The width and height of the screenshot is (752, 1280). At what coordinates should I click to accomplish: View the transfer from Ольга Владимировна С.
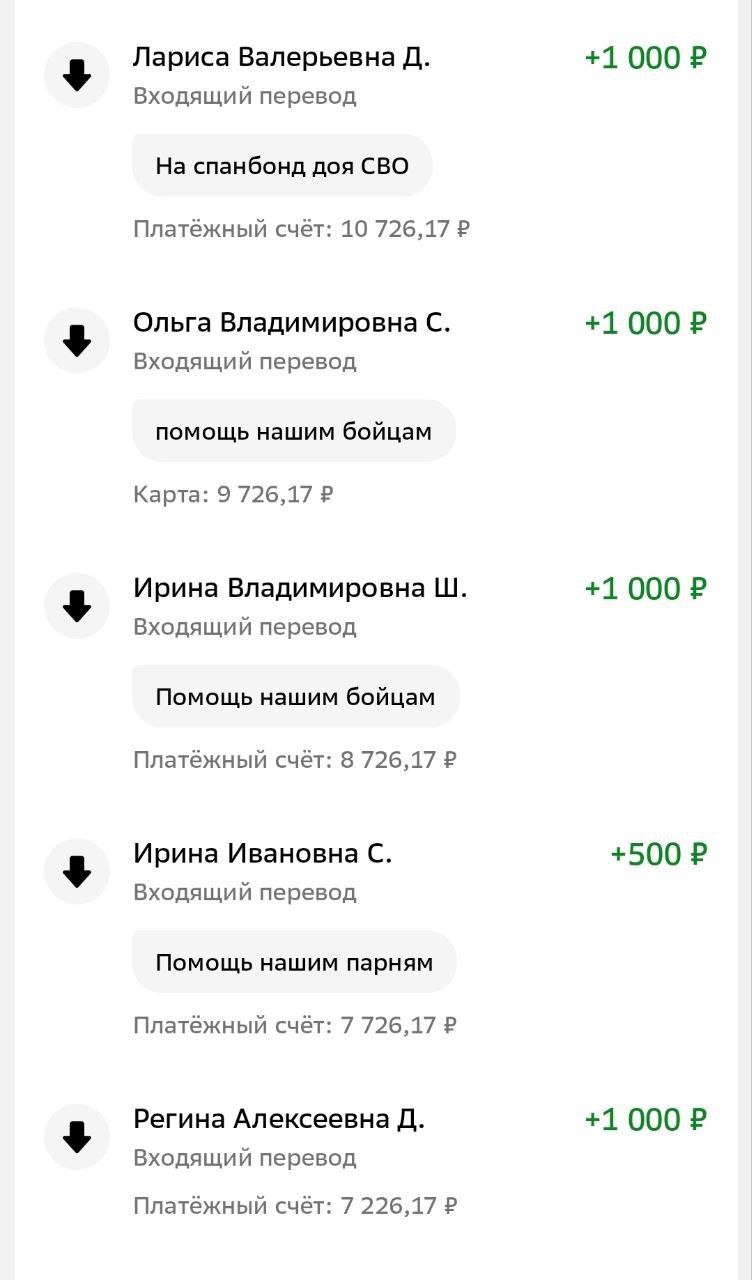(x=291, y=324)
